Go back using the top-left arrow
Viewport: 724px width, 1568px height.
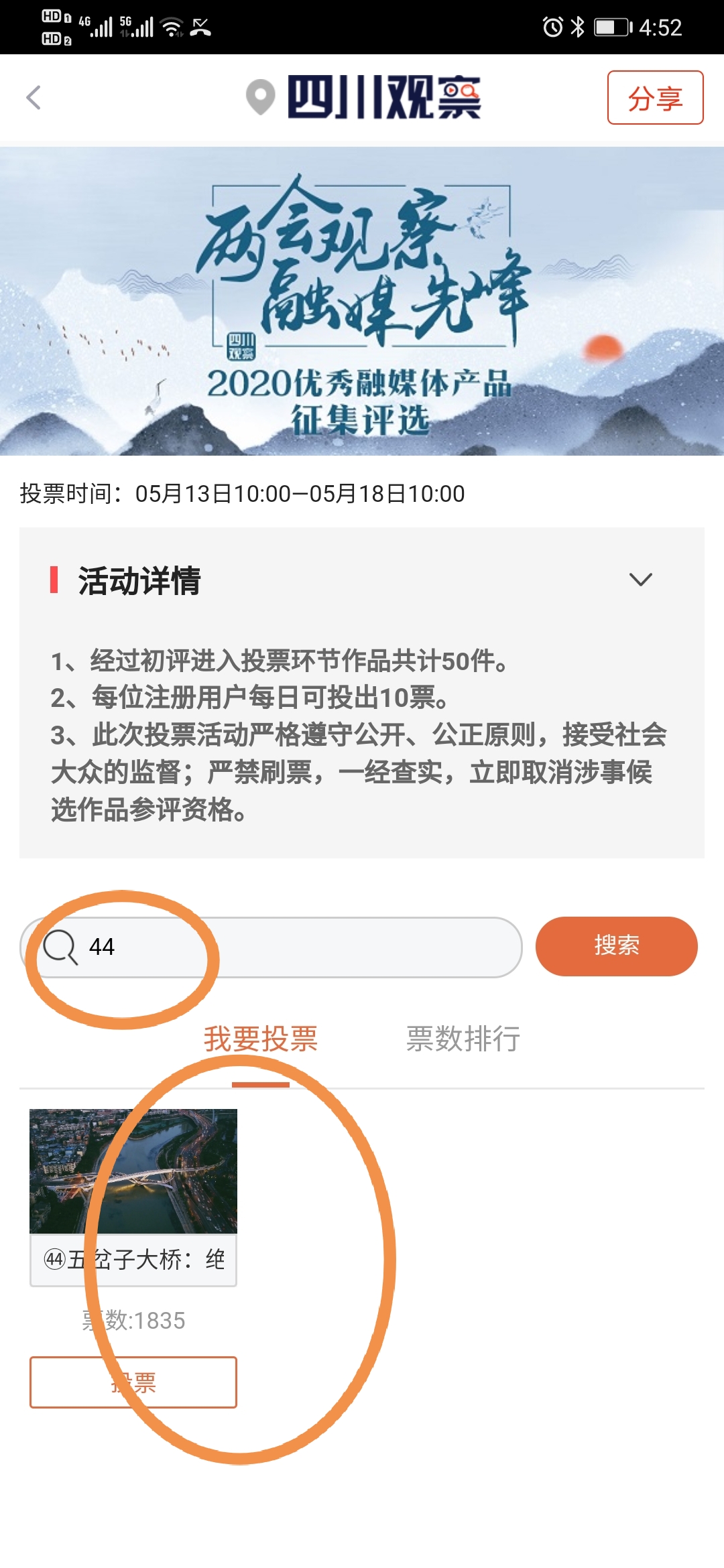[x=34, y=98]
